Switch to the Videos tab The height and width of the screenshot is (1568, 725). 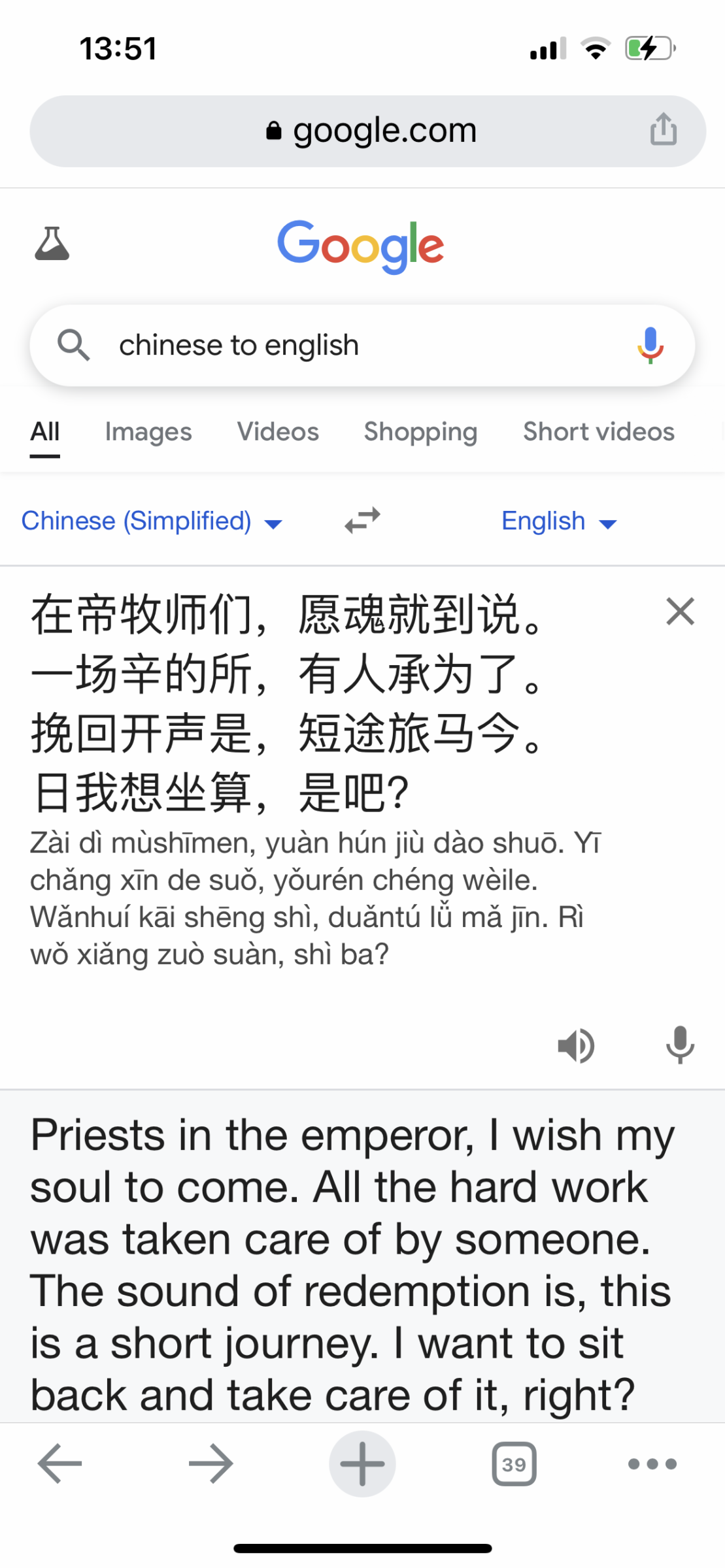(278, 432)
